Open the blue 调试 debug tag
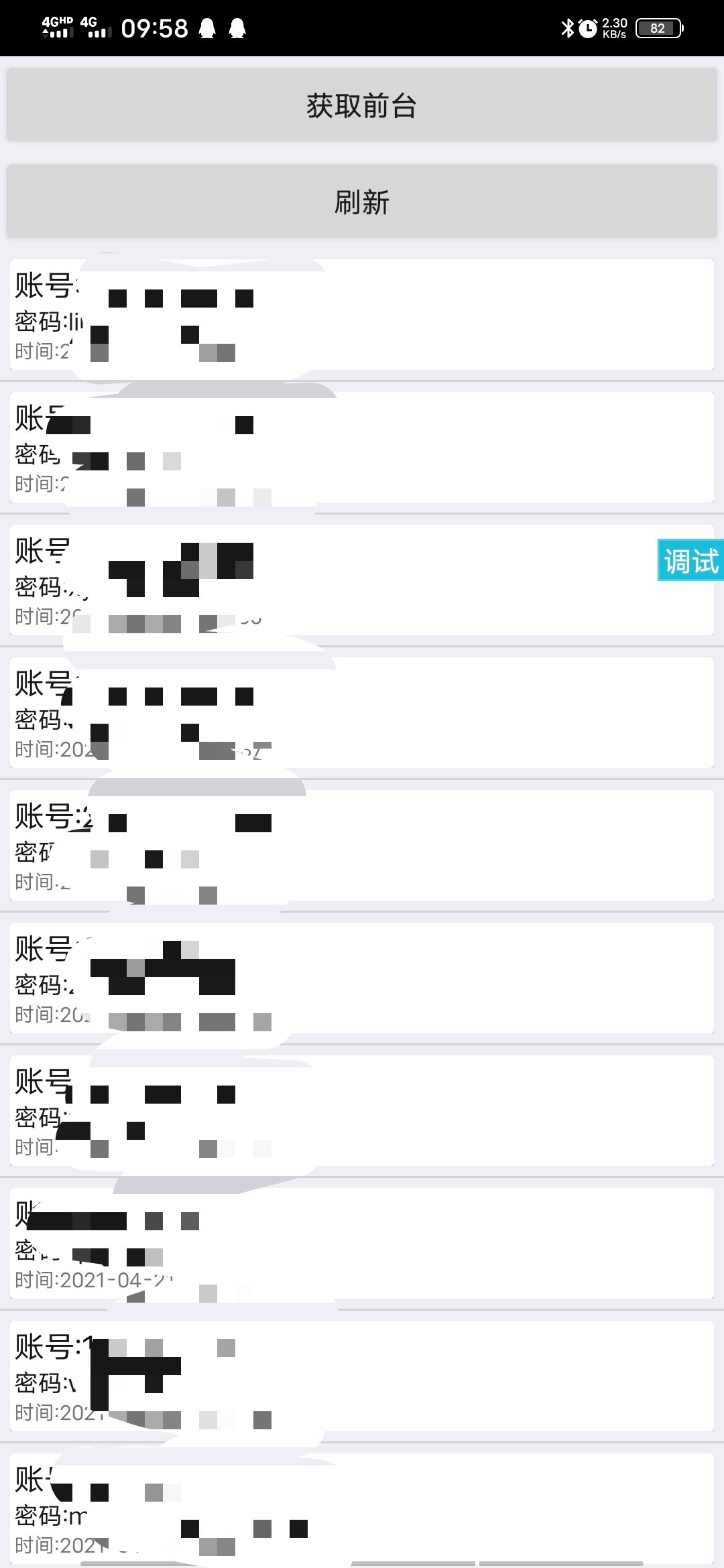The height and width of the screenshot is (1568, 724). (690, 560)
